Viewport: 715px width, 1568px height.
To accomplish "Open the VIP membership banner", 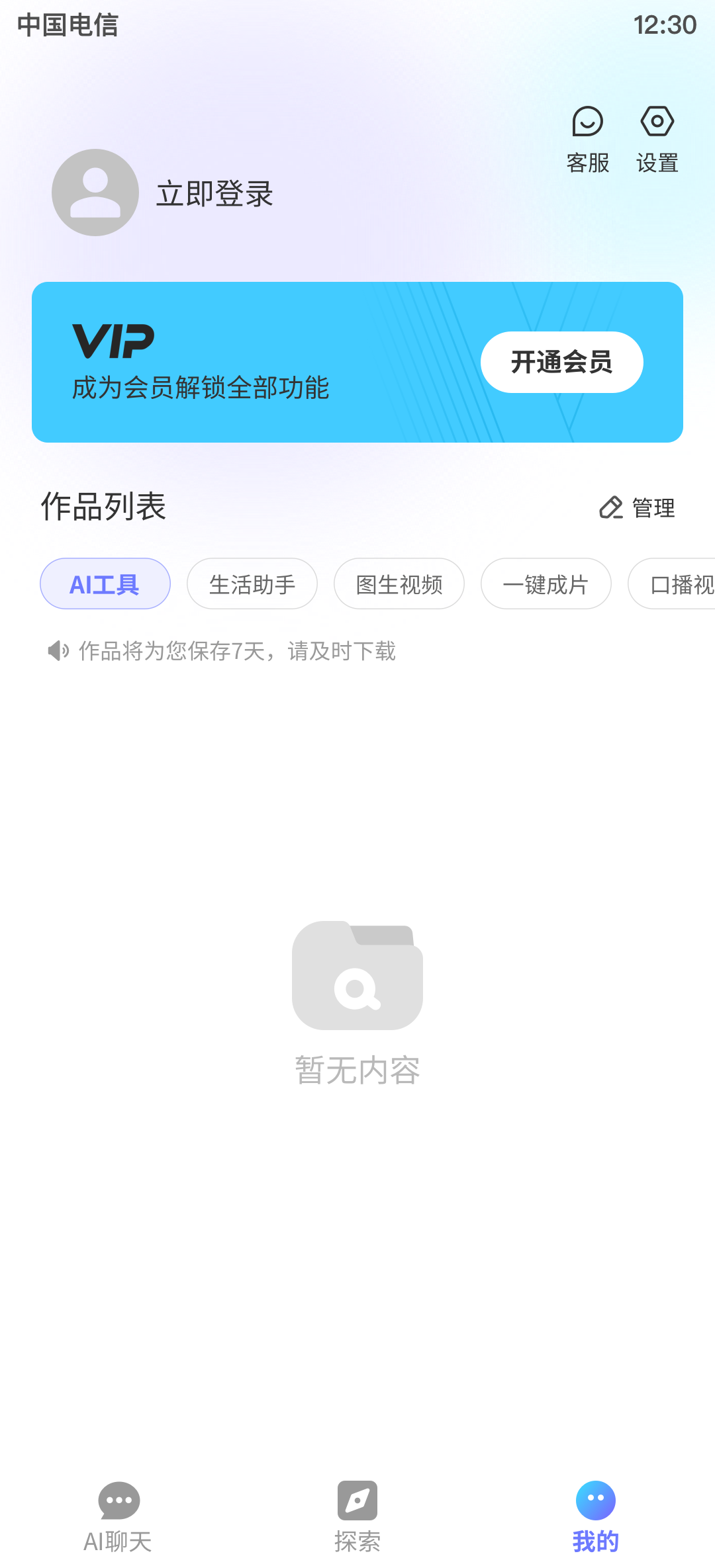I will coord(358,362).
